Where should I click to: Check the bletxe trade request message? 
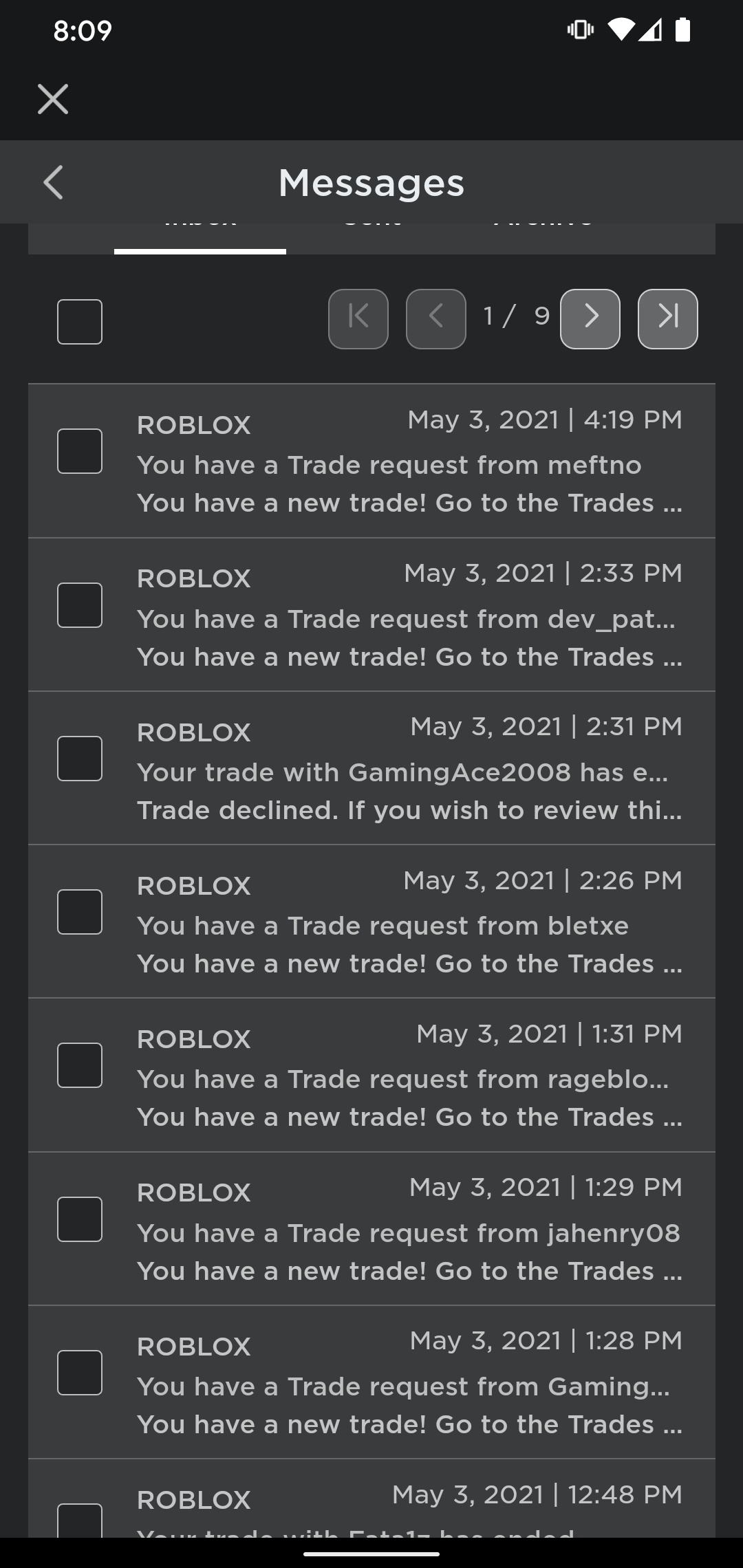[79, 911]
